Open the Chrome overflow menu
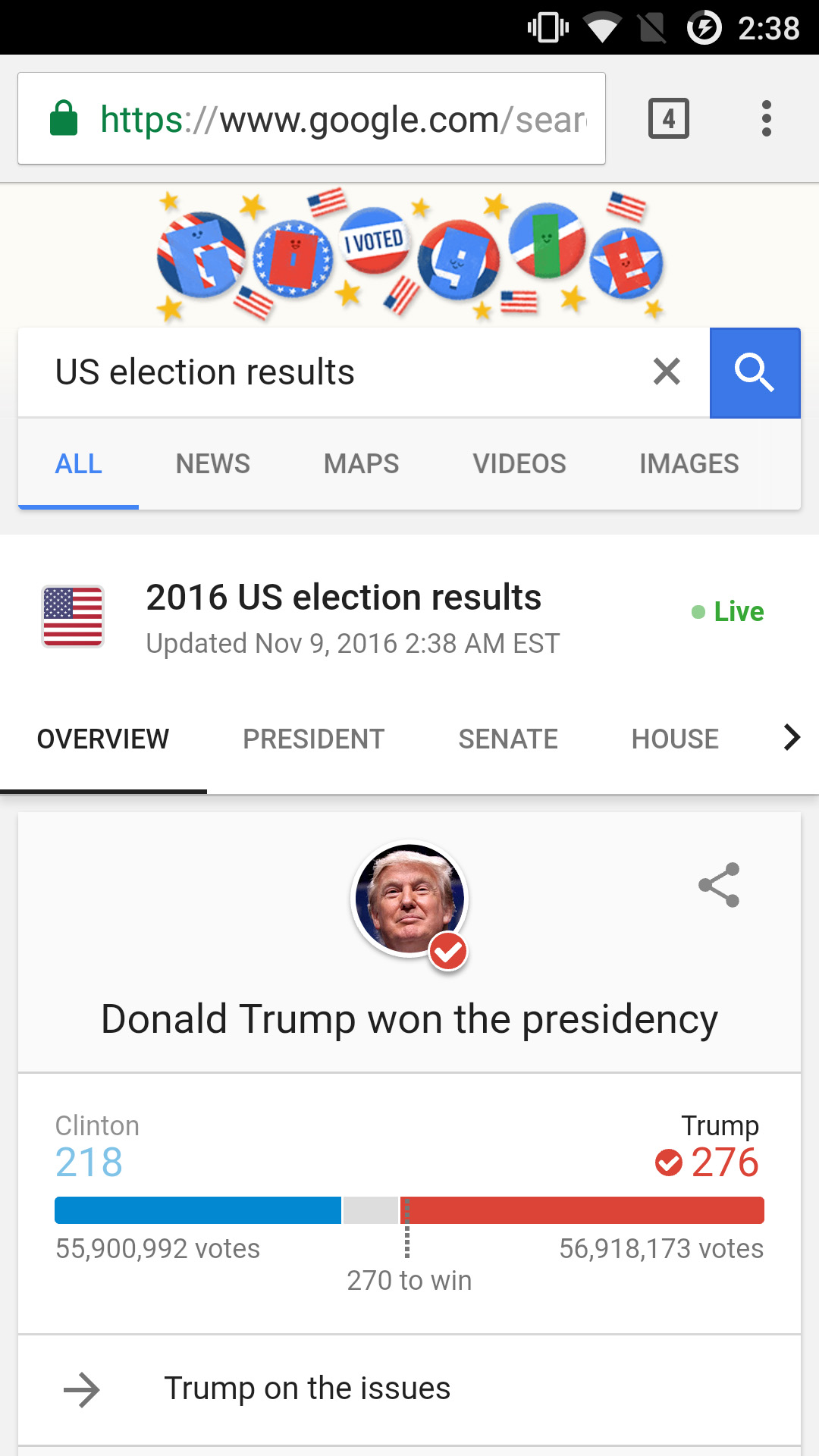This screenshot has width=819, height=1456. pyautogui.click(x=766, y=119)
